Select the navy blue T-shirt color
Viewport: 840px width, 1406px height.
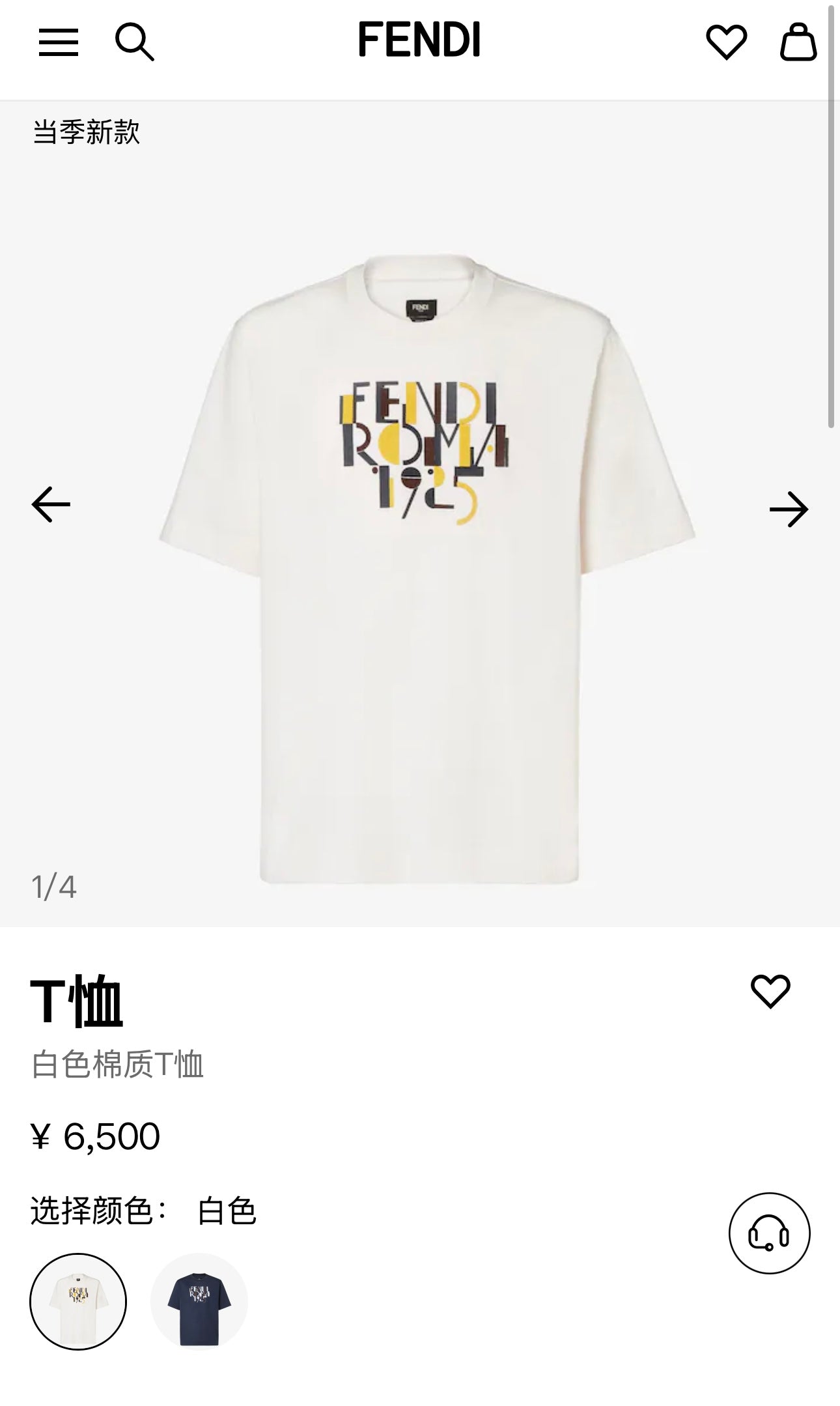(199, 1301)
